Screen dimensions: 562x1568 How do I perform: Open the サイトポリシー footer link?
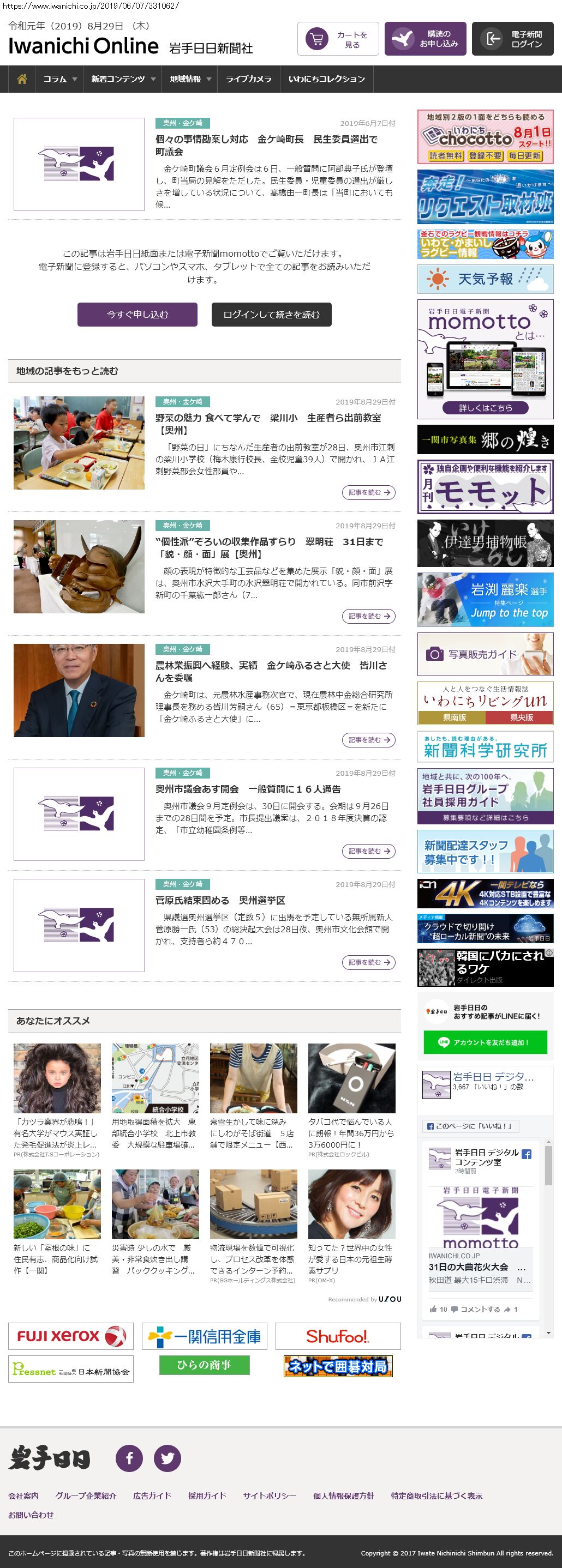click(270, 1495)
